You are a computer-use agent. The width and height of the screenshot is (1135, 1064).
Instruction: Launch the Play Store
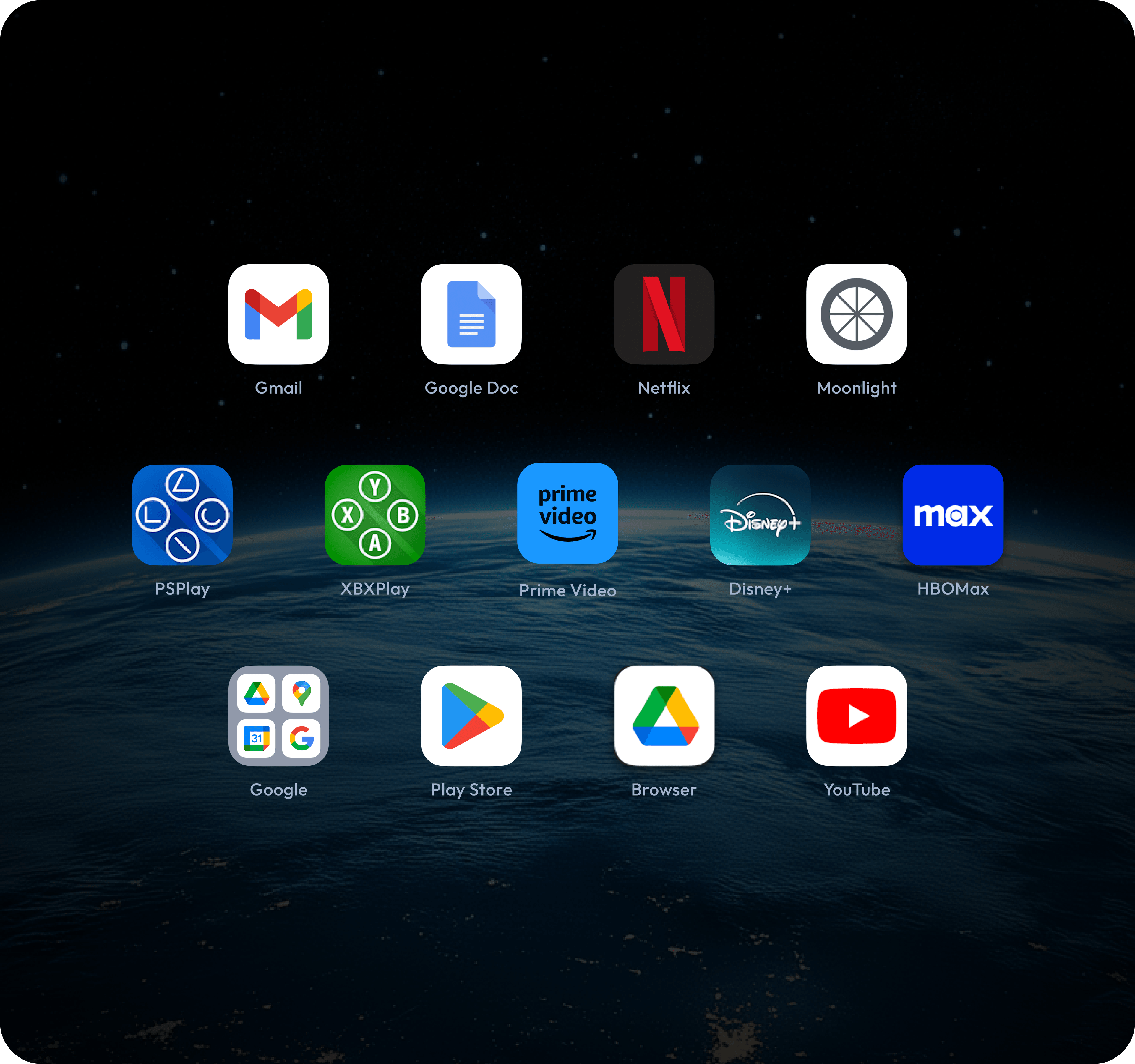471,716
